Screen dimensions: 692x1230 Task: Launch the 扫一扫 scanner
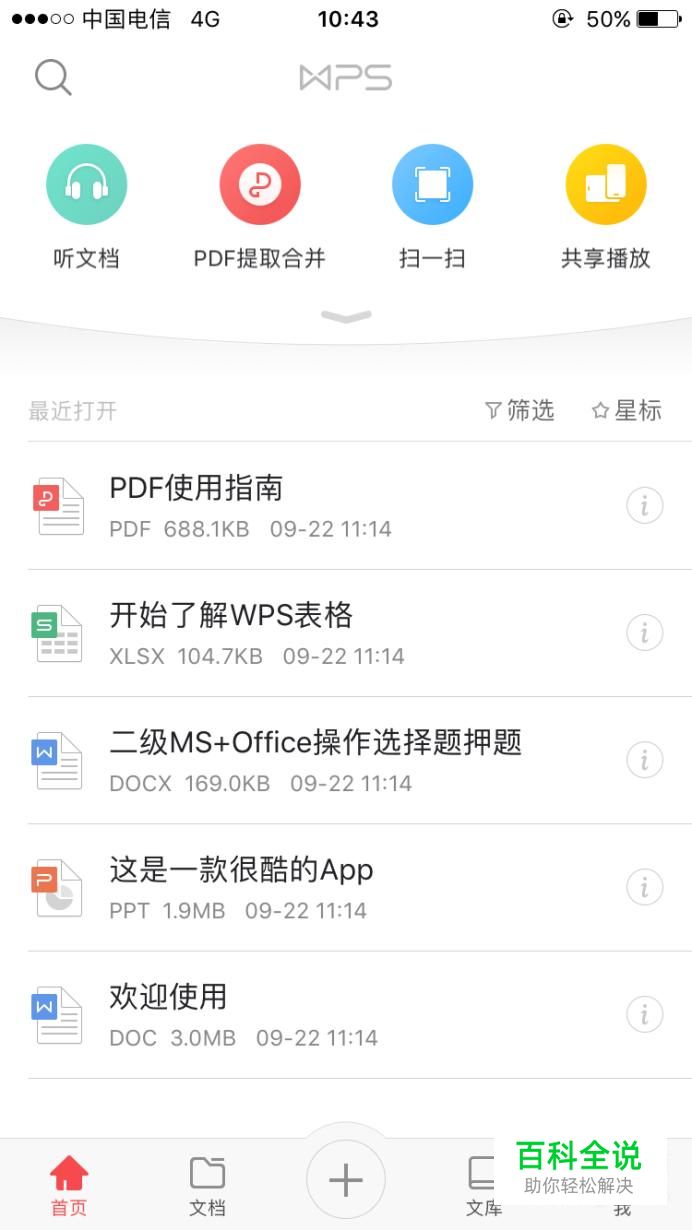pyautogui.click(x=432, y=207)
